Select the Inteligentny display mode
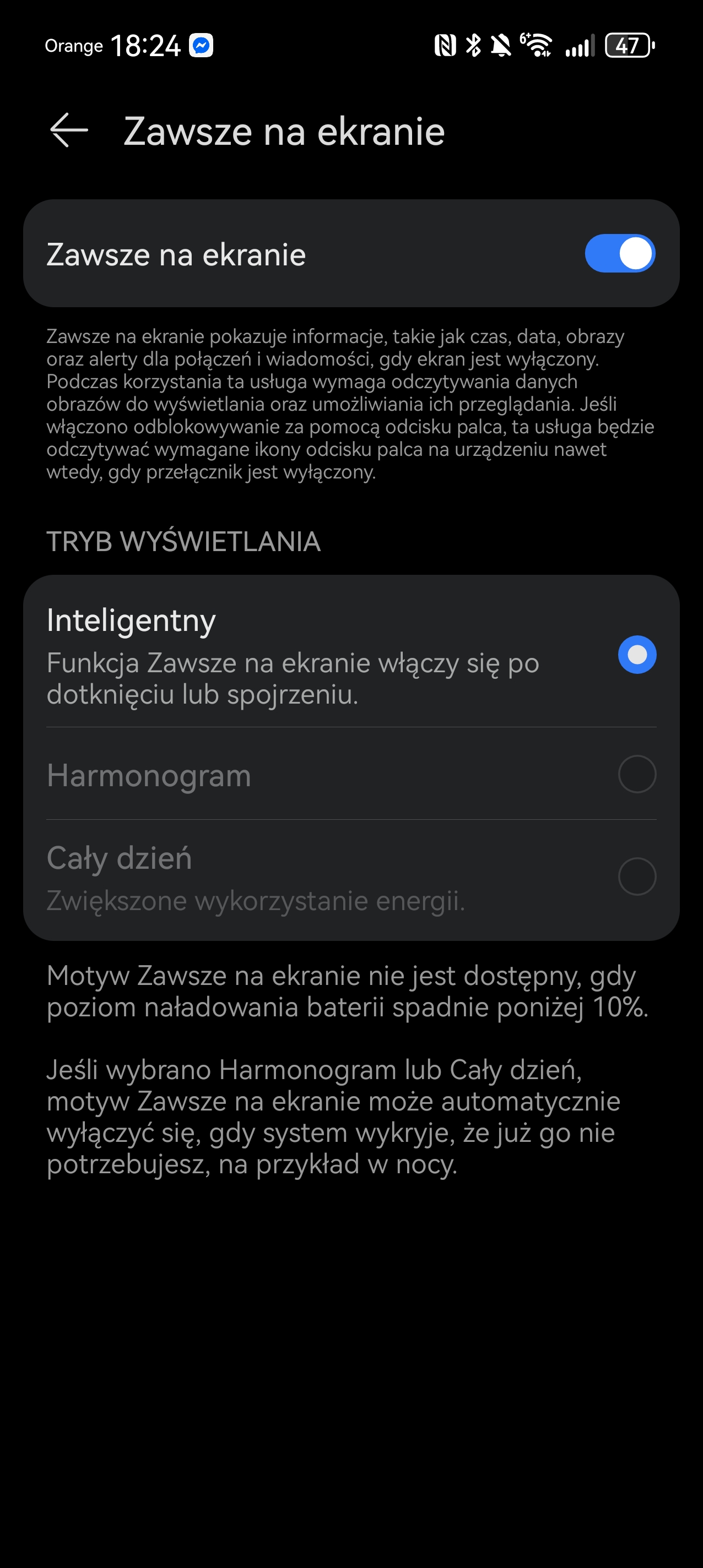 [x=636, y=655]
